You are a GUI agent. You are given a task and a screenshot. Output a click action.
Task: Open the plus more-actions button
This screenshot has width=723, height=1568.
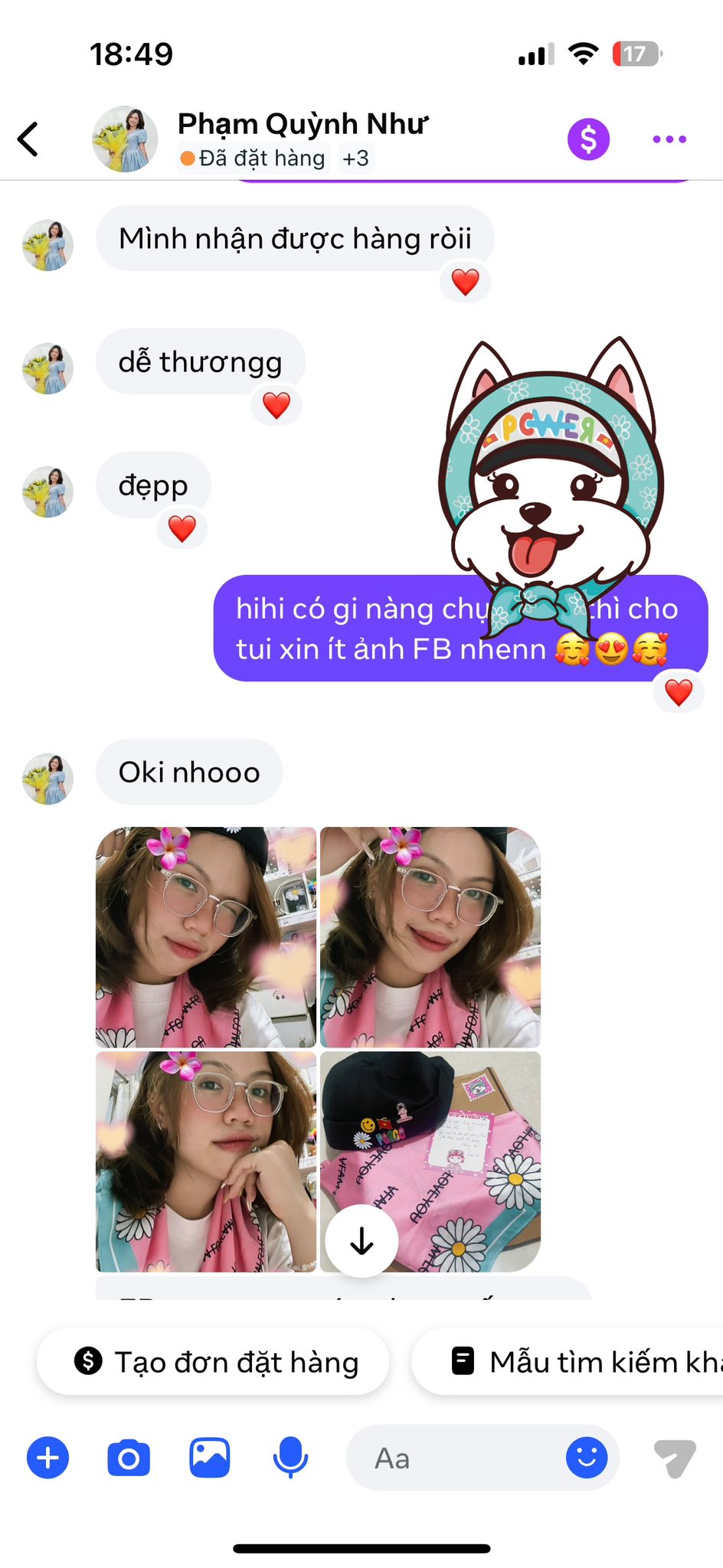[x=47, y=1458]
